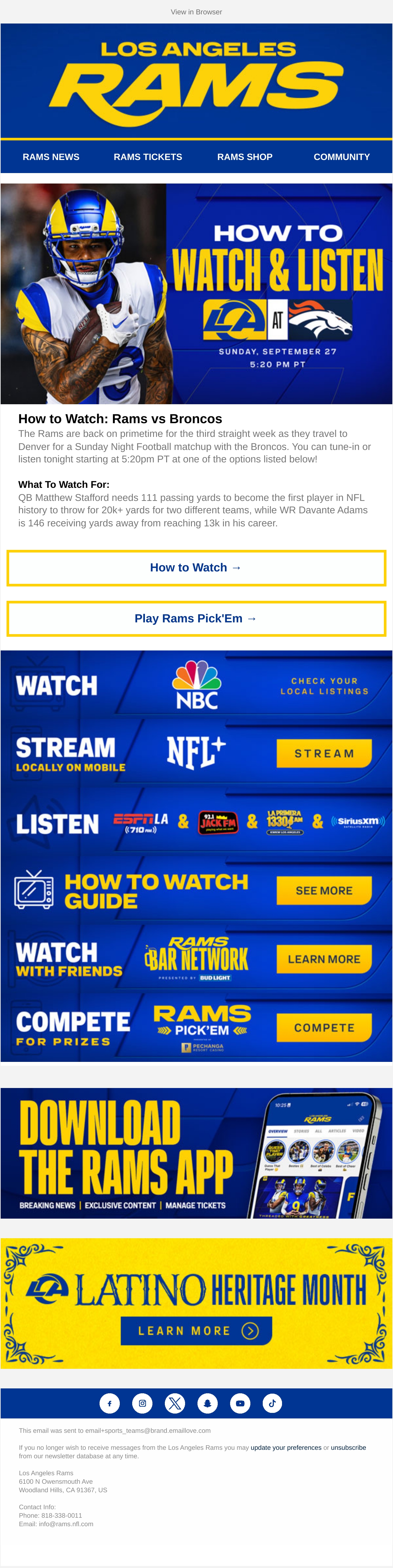Screen dimensions: 393x1568
Task: Tap the How to Watch button
Action: point(196,568)
